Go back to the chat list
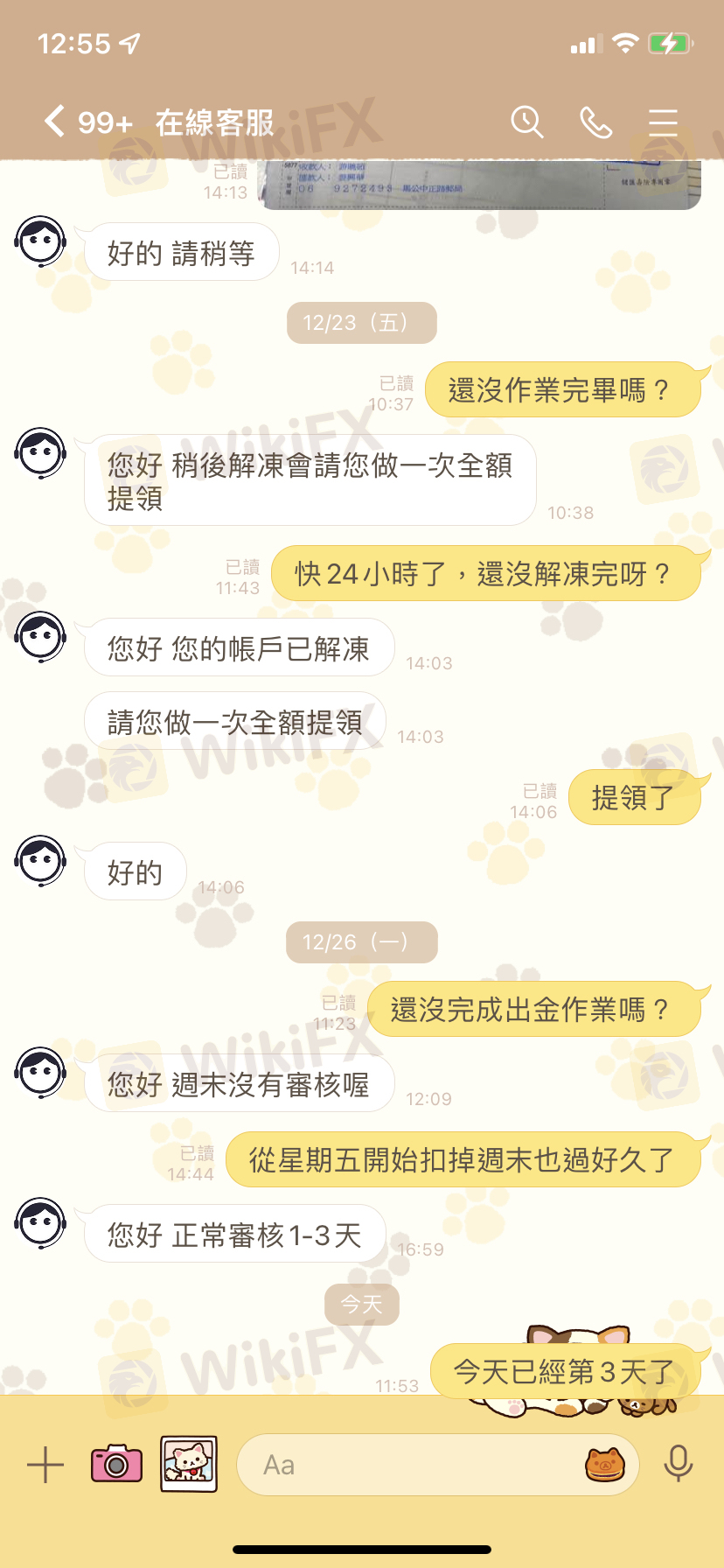The image size is (724, 1568). click(54, 122)
